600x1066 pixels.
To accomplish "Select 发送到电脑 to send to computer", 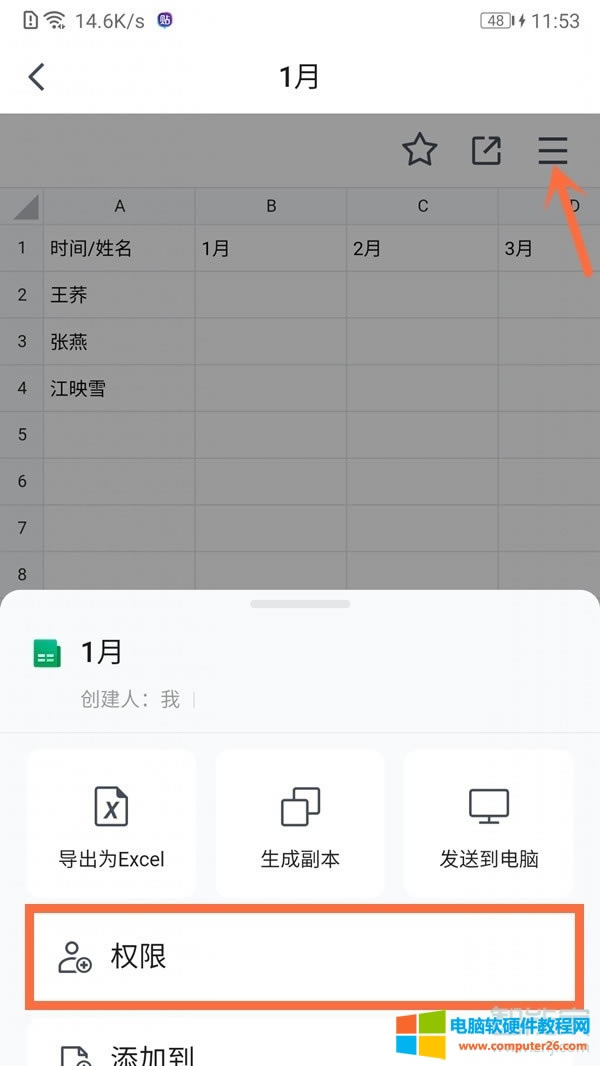I will [489, 824].
